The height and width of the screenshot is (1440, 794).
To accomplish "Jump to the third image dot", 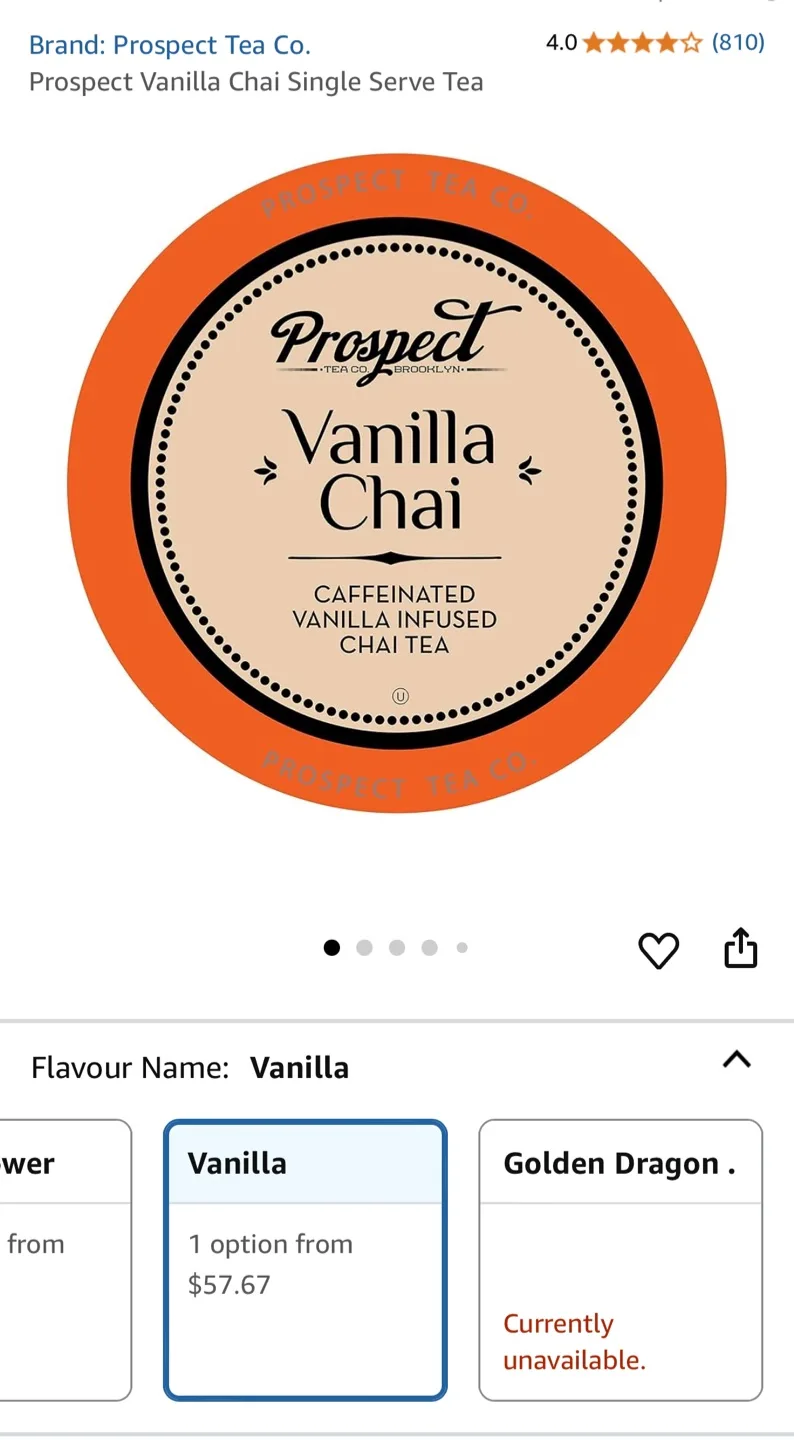I will tap(397, 947).
